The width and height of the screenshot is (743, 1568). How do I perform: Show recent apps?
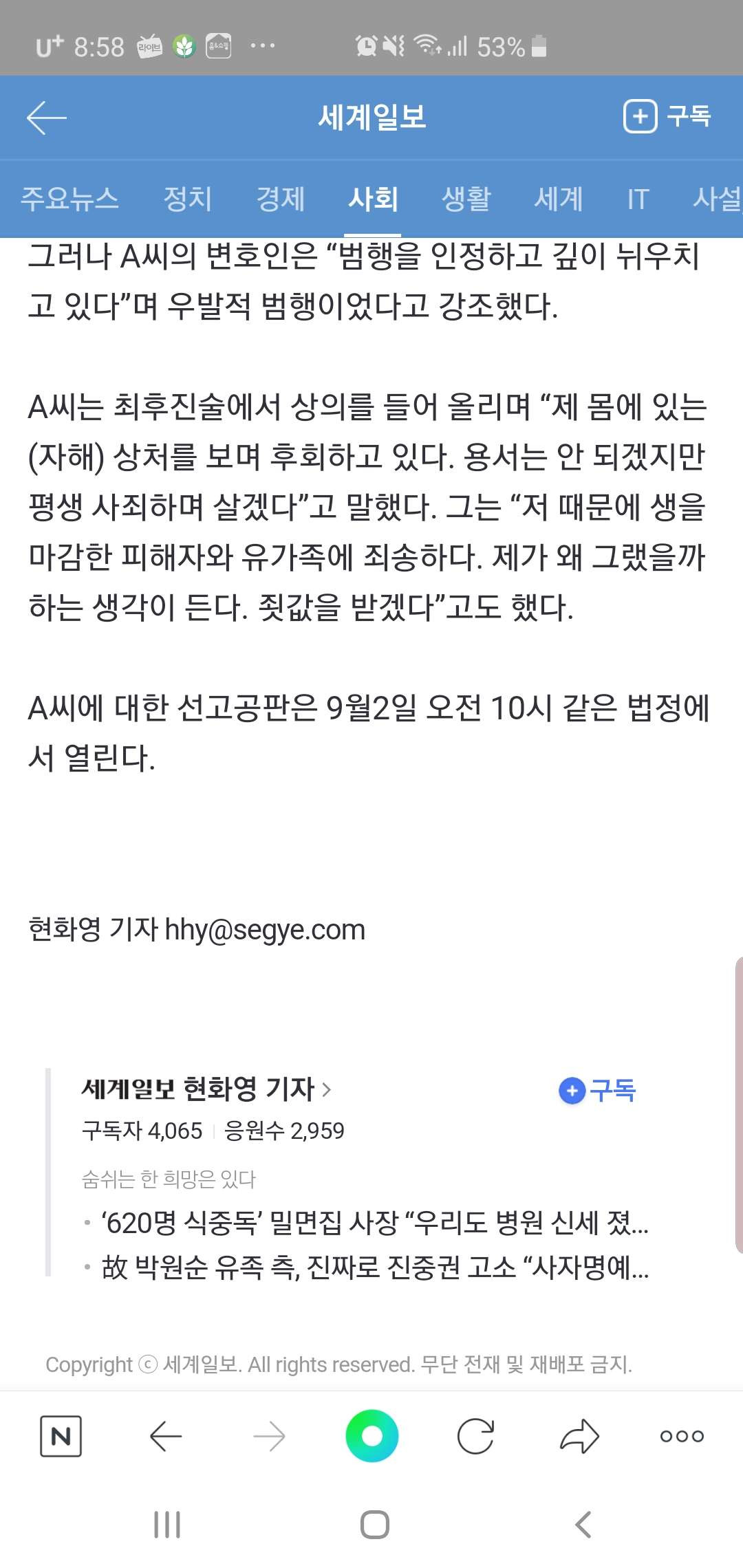tap(167, 1525)
